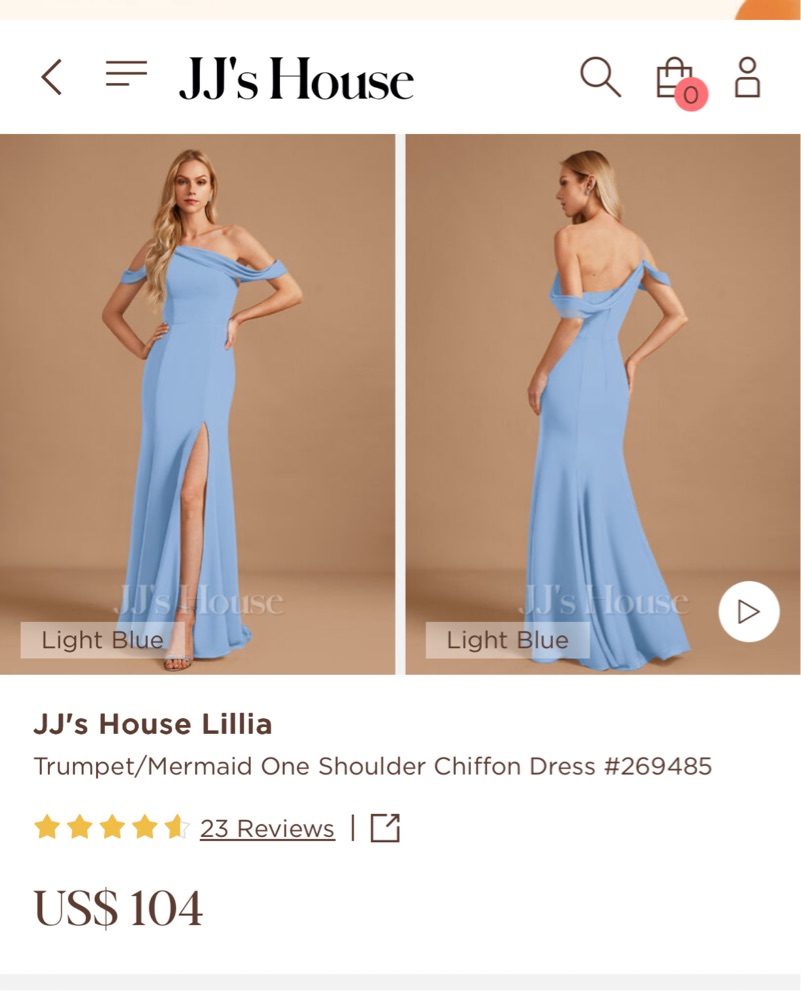This screenshot has height=1000, width=801.
Task: Share this dress
Action: (x=385, y=828)
